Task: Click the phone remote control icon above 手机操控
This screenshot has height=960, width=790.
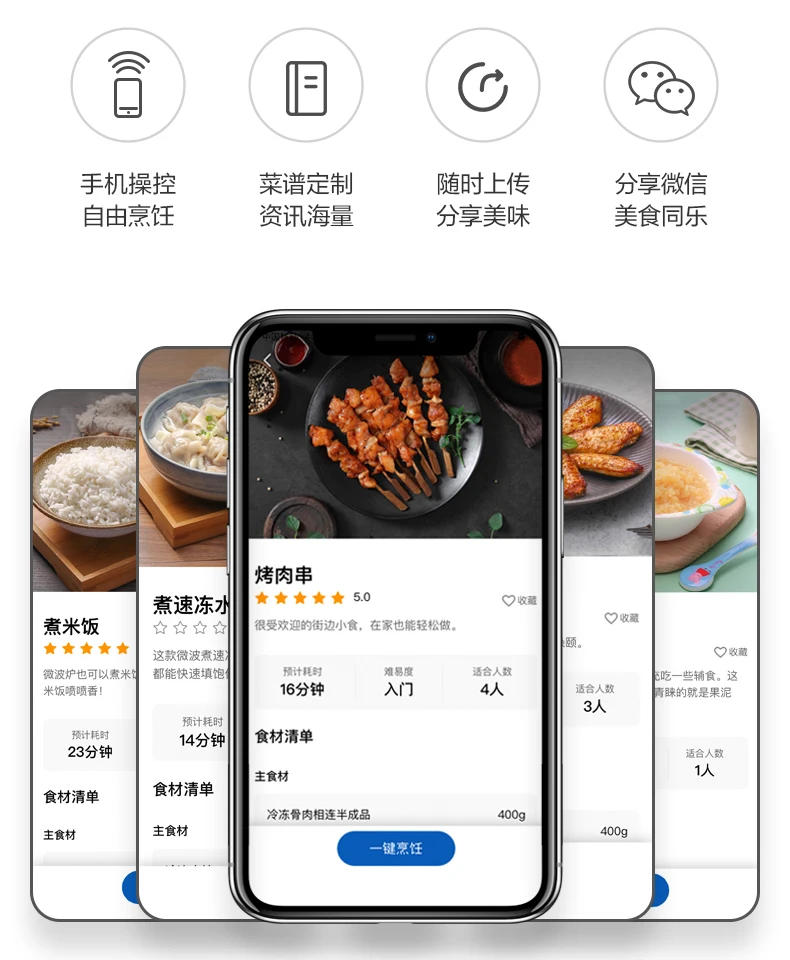Action: coord(126,84)
